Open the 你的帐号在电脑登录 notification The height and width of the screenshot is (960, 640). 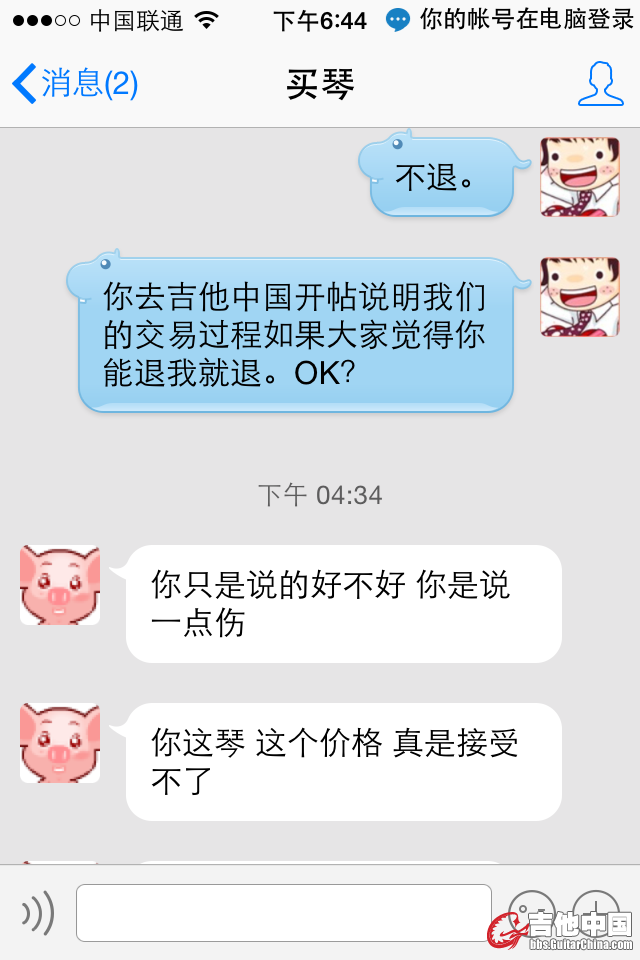pos(511,19)
